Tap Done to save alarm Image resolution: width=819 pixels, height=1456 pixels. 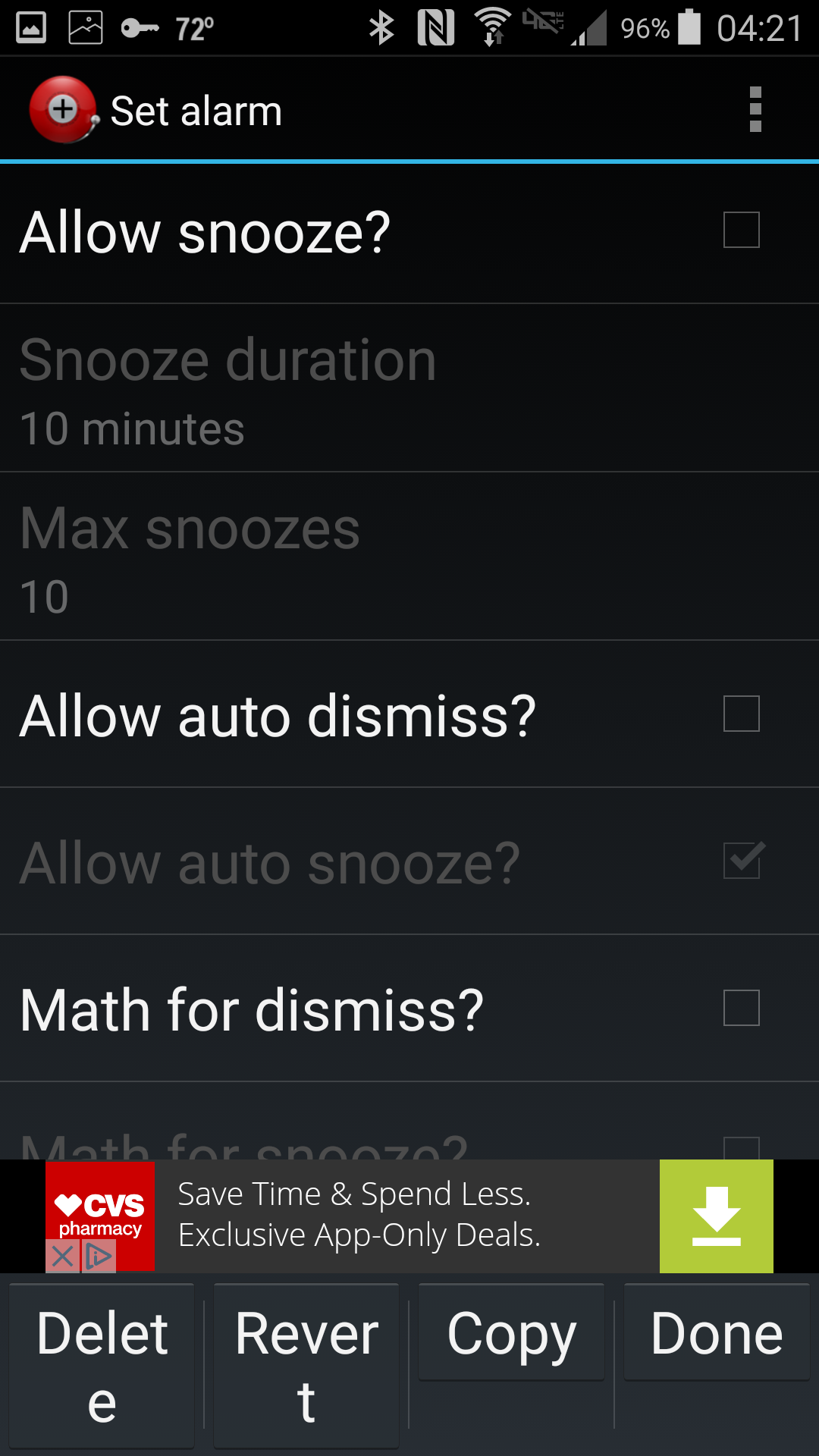click(717, 1332)
